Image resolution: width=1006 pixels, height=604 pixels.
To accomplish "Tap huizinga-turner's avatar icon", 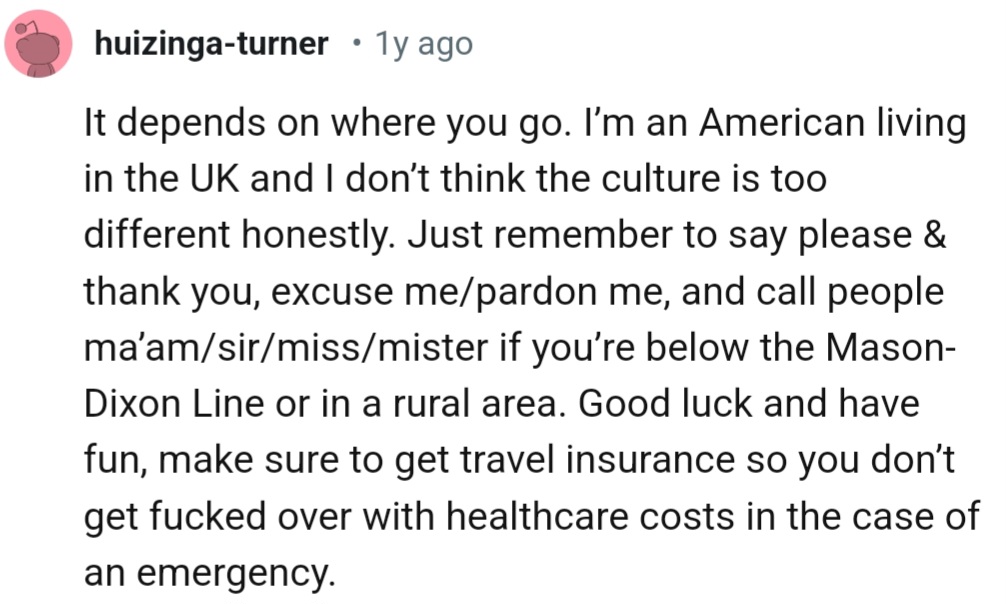I will (x=39, y=46).
